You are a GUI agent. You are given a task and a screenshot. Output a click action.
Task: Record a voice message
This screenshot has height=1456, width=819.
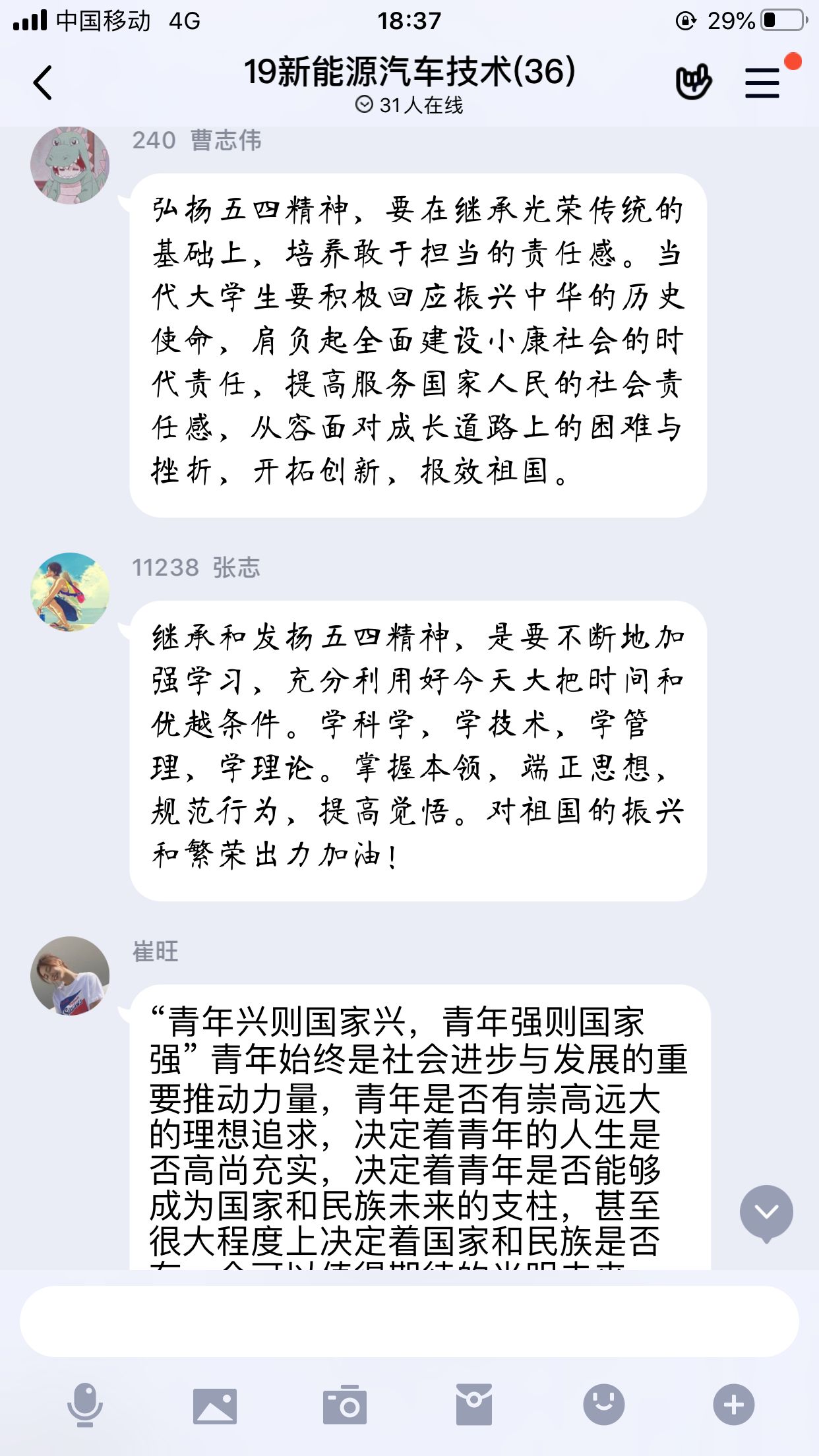point(85,1405)
